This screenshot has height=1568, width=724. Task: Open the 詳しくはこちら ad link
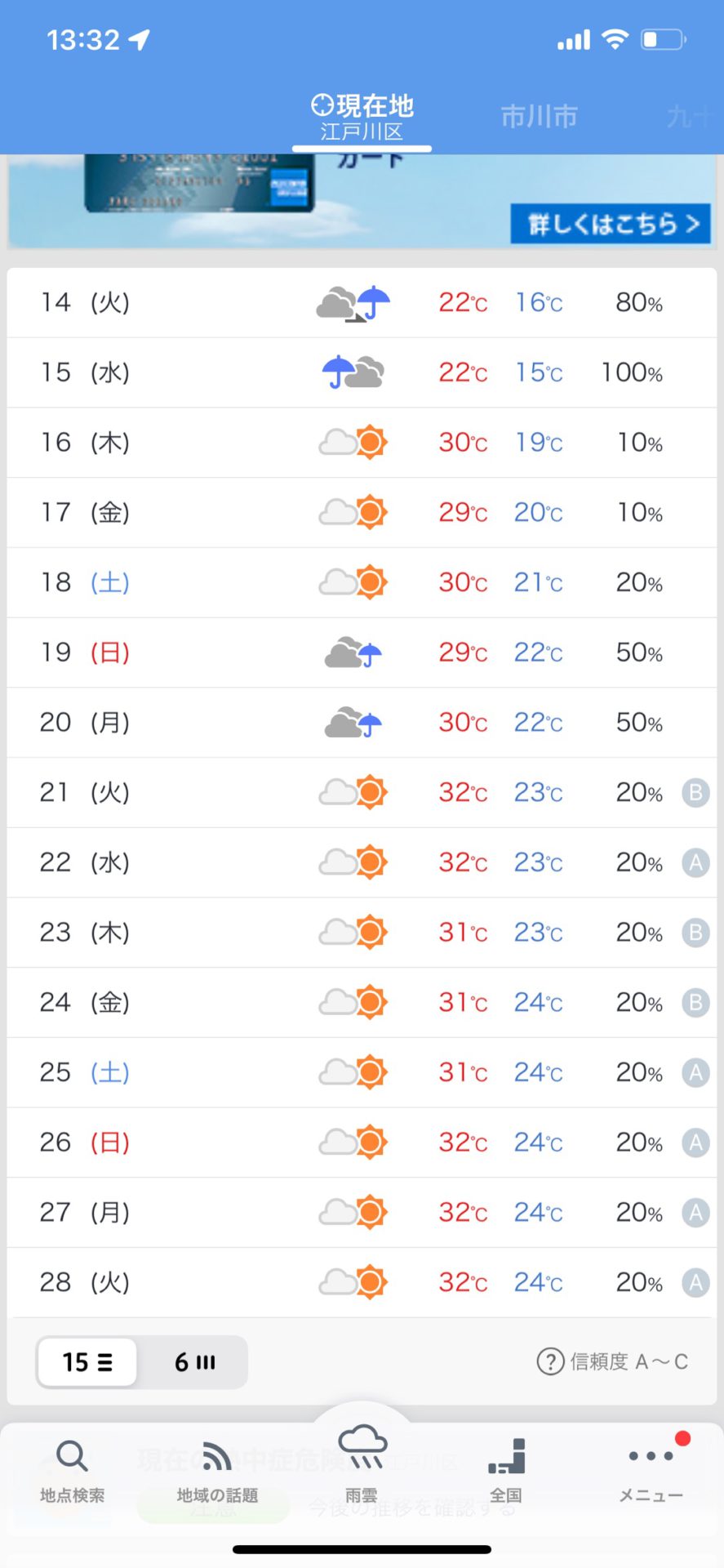click(x=611, y=224)
